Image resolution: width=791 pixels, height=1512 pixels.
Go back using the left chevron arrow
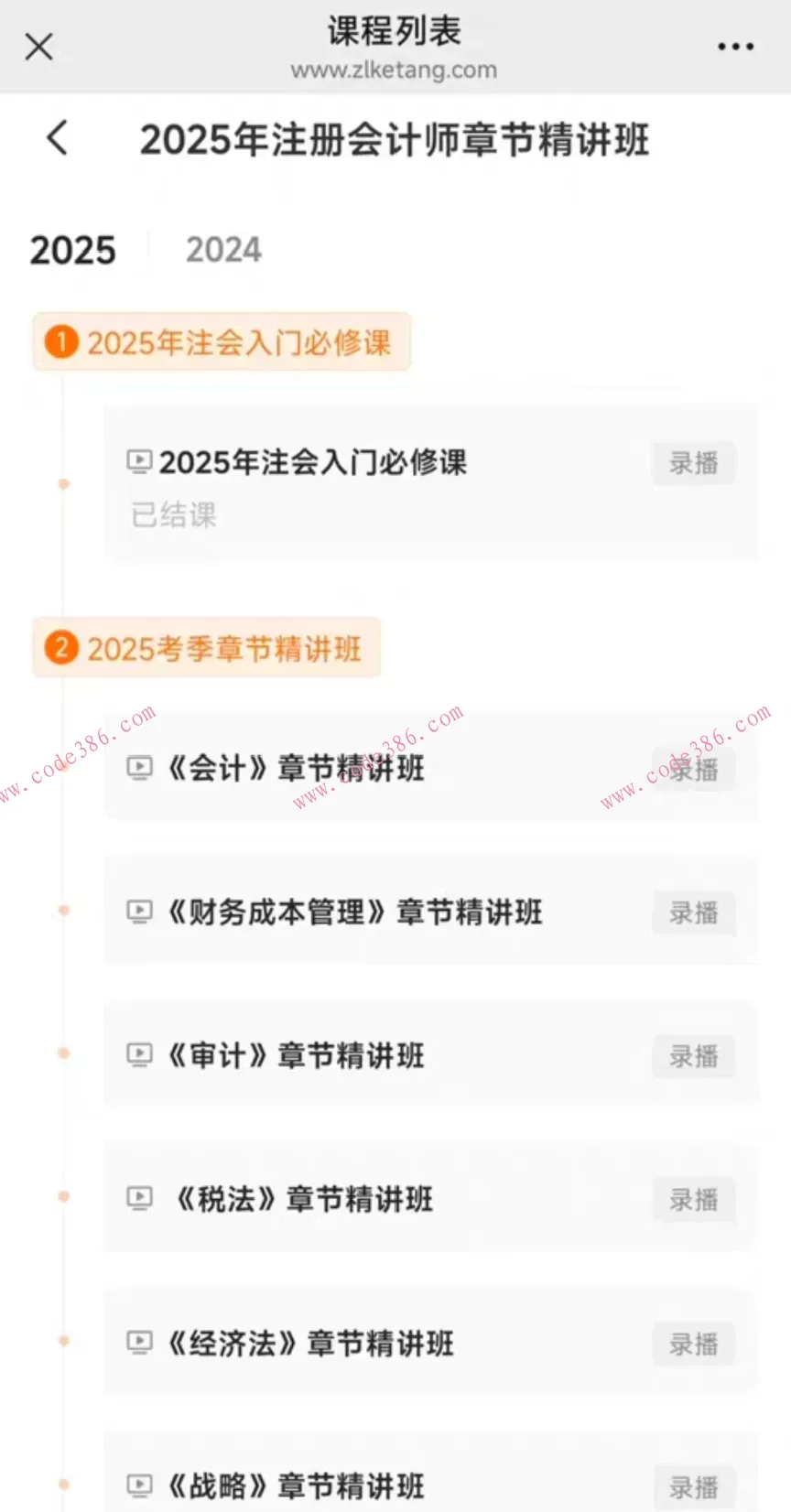(x=57, y=139)
